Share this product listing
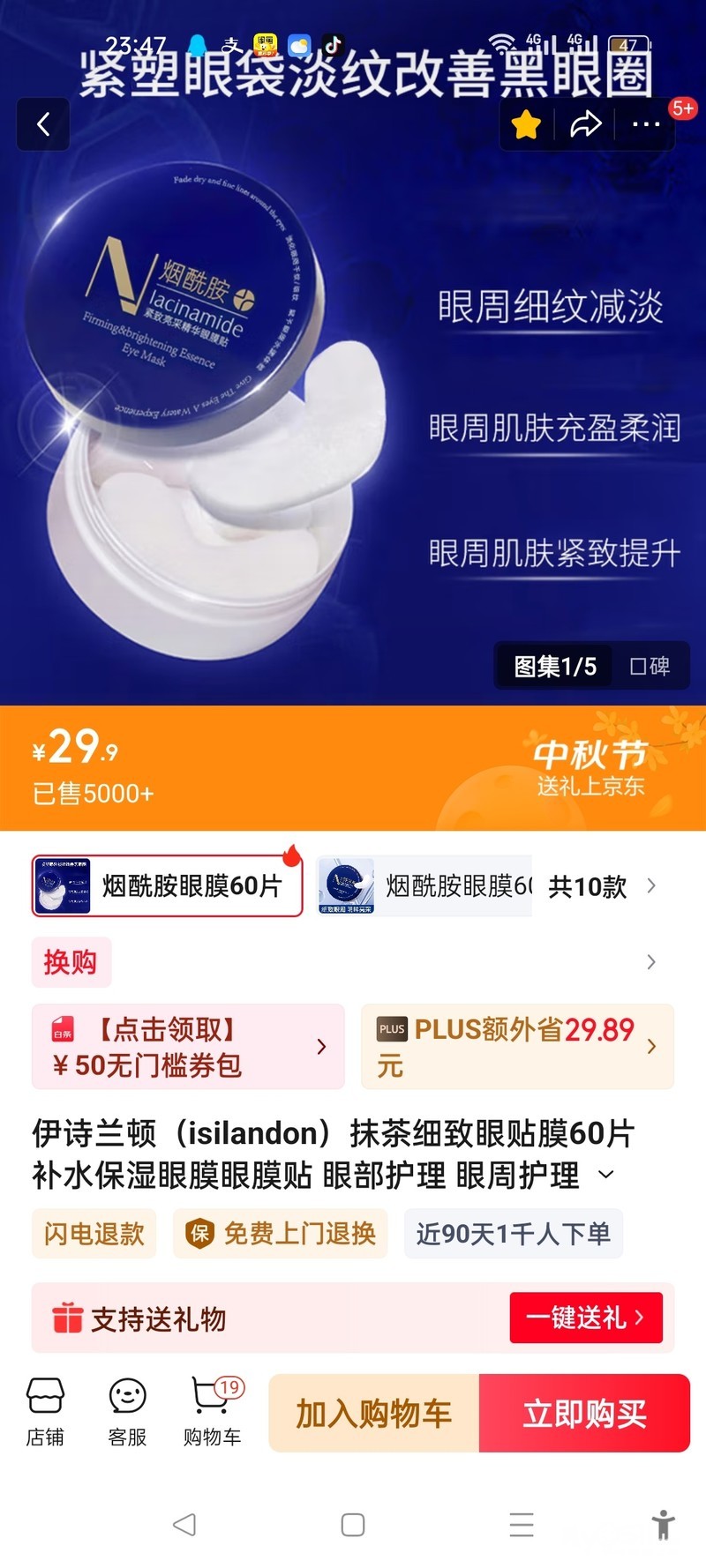The height and width of the screenshot is (1568, 706). tap(585, 125)
